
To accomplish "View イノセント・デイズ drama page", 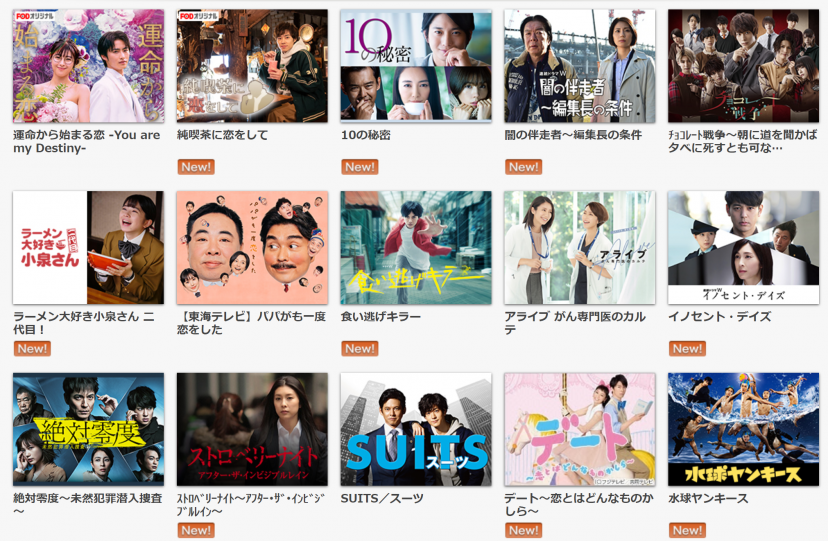I will tap(743, 248).
